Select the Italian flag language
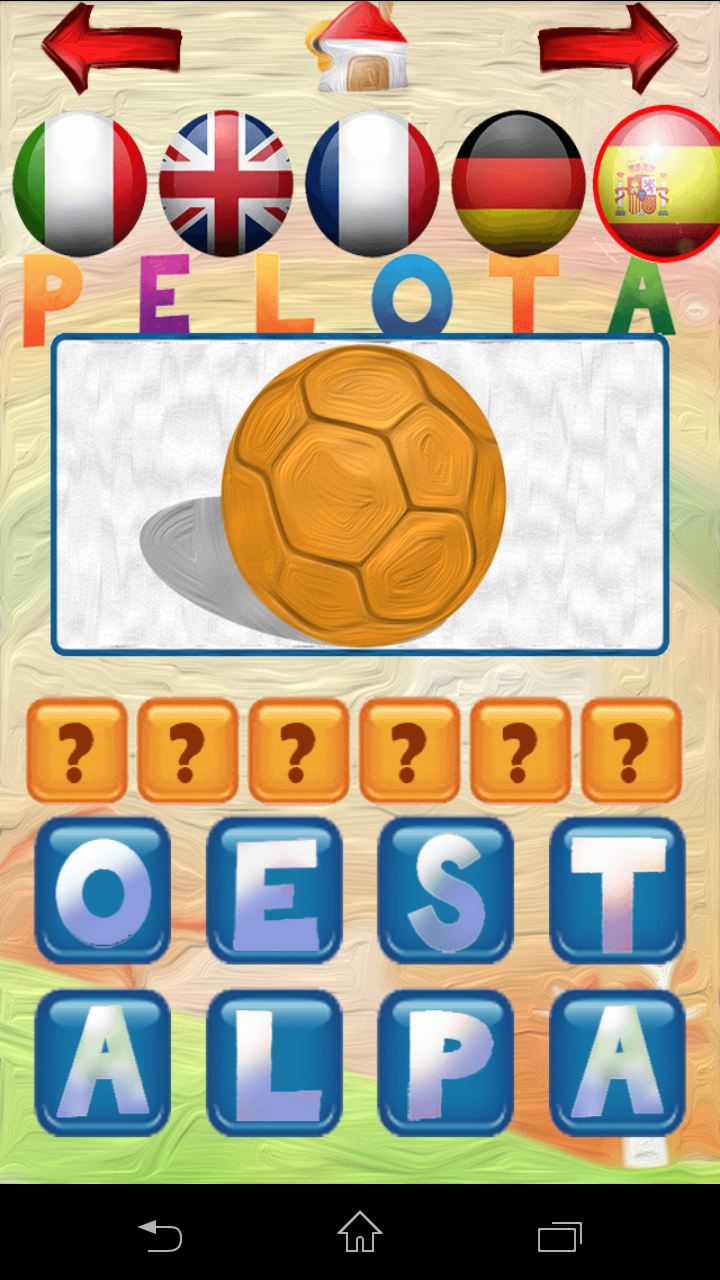This screenshot has width=720, height=1280. point(79,184)
